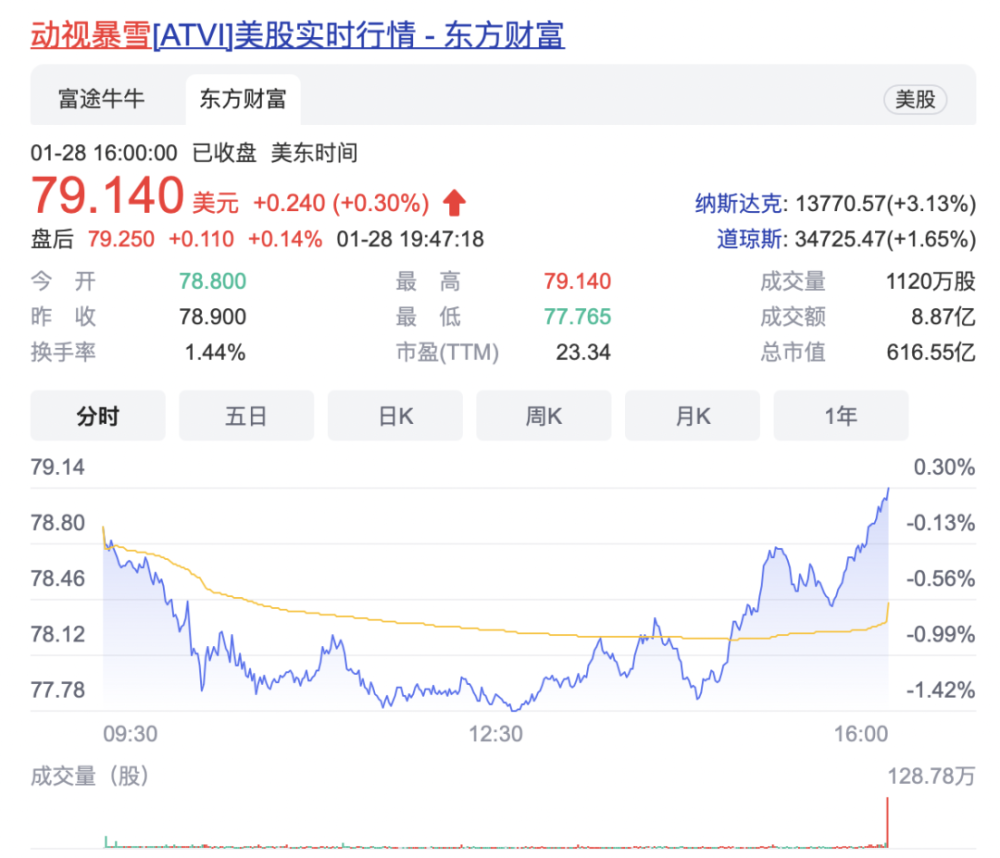This screenshot has height=858, width=1000.
Task: Open the 动视暴雪[ATVI] 东方财富 title link
Action: (x=297, y=36)
